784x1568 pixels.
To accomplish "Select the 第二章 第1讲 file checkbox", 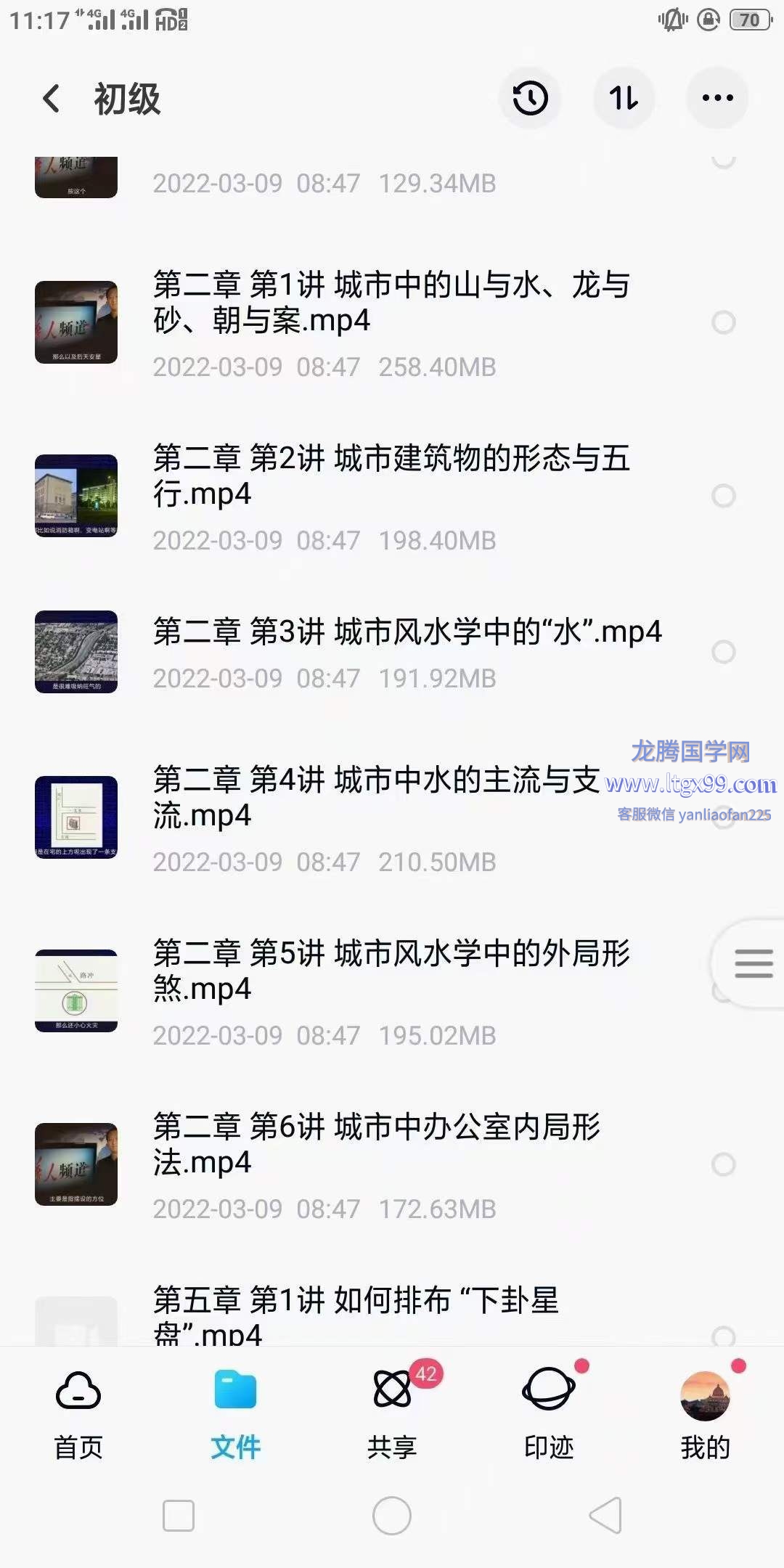I will click(723, 322).
